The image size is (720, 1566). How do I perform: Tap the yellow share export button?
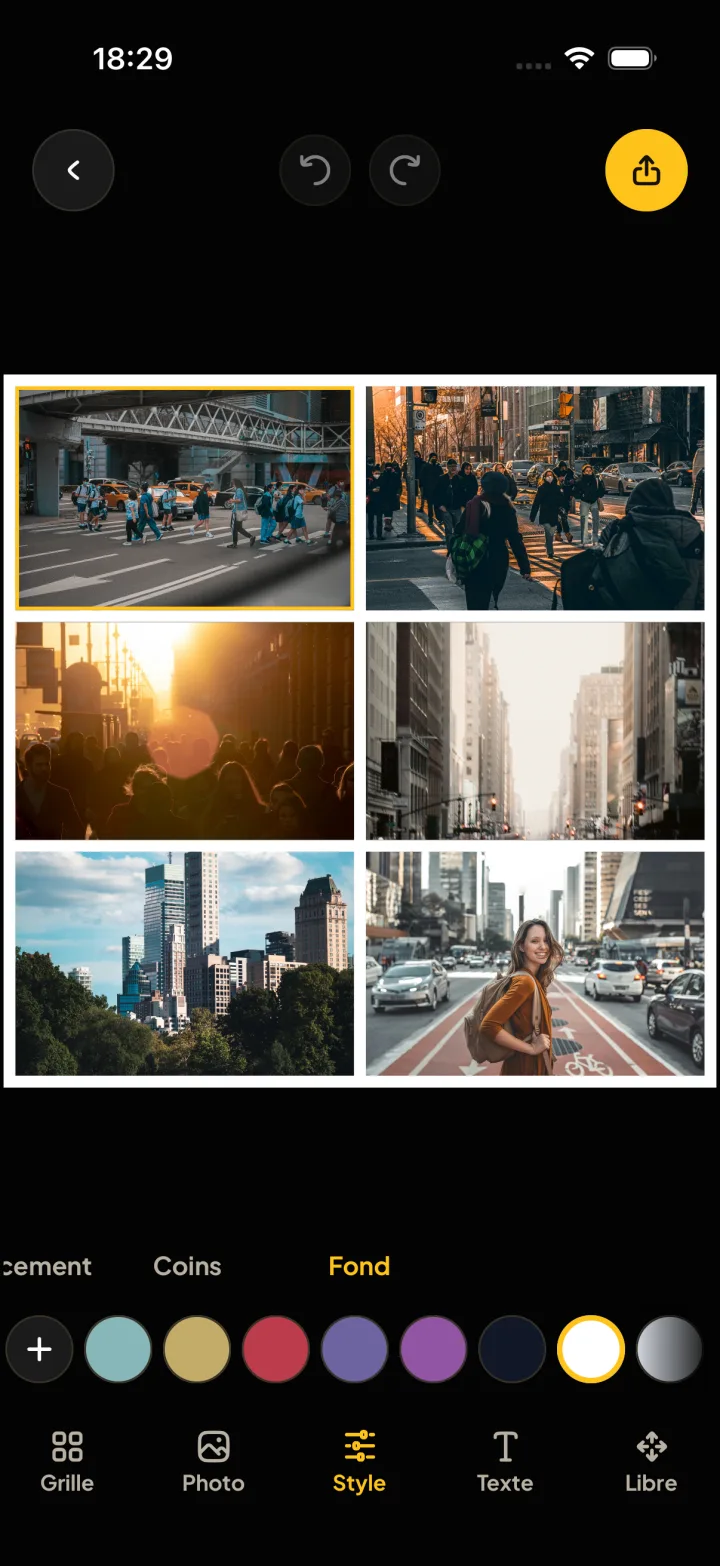click(x=646, y=170)
